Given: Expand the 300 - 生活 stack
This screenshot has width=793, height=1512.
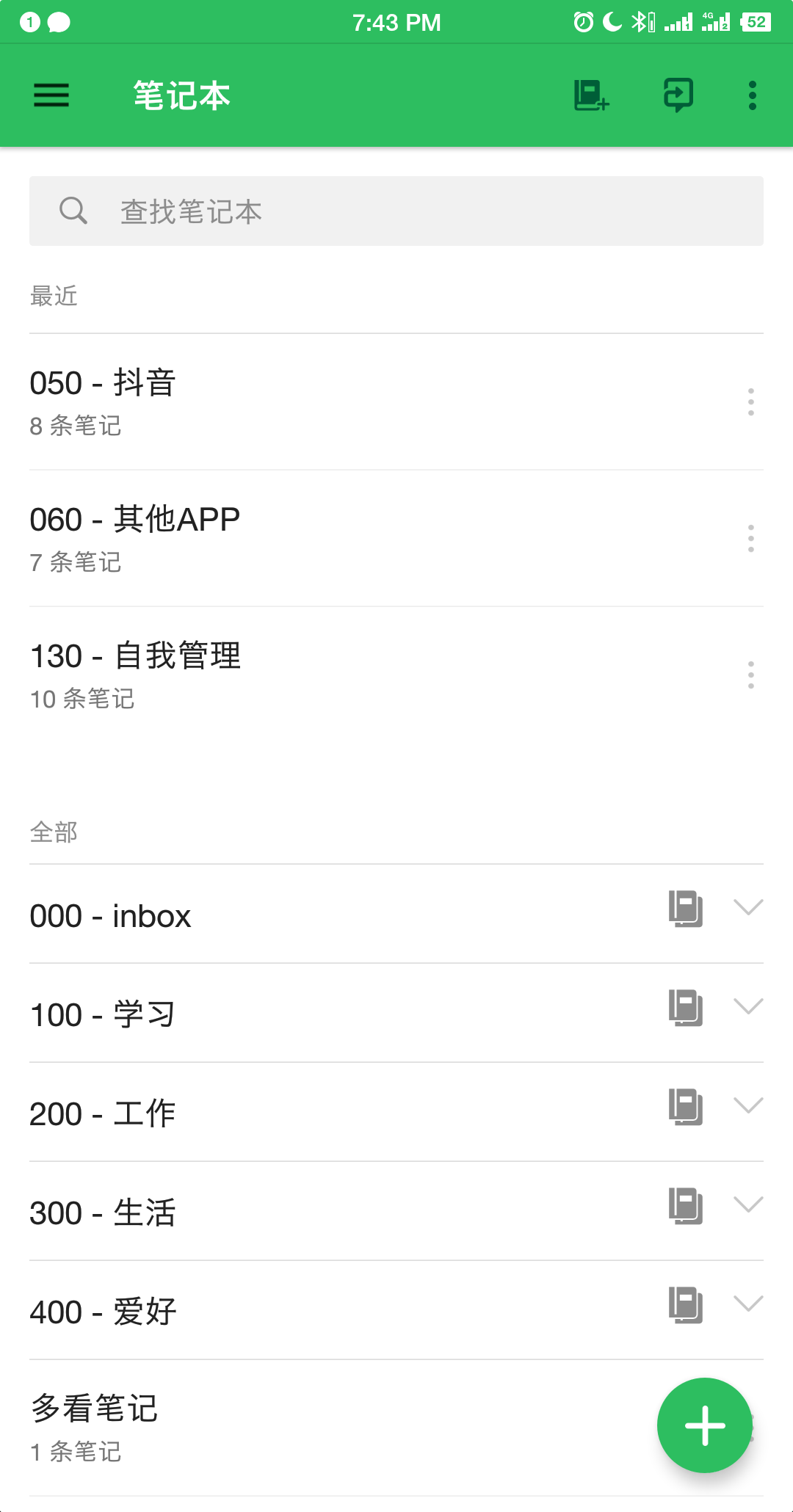Looking at the screenshot, I should tap(748, 1205).
